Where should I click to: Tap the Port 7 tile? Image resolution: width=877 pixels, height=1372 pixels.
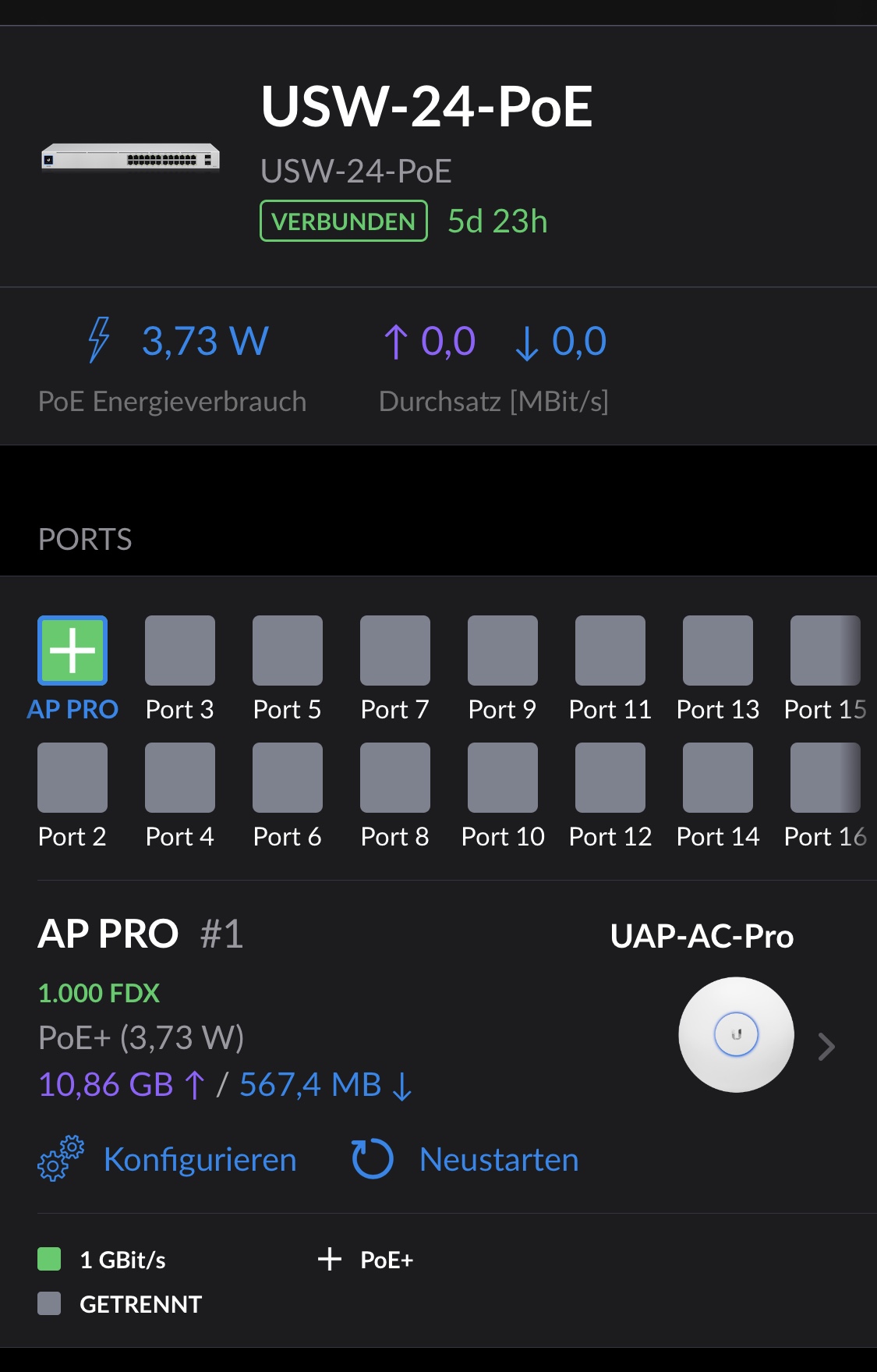[395, 651]
